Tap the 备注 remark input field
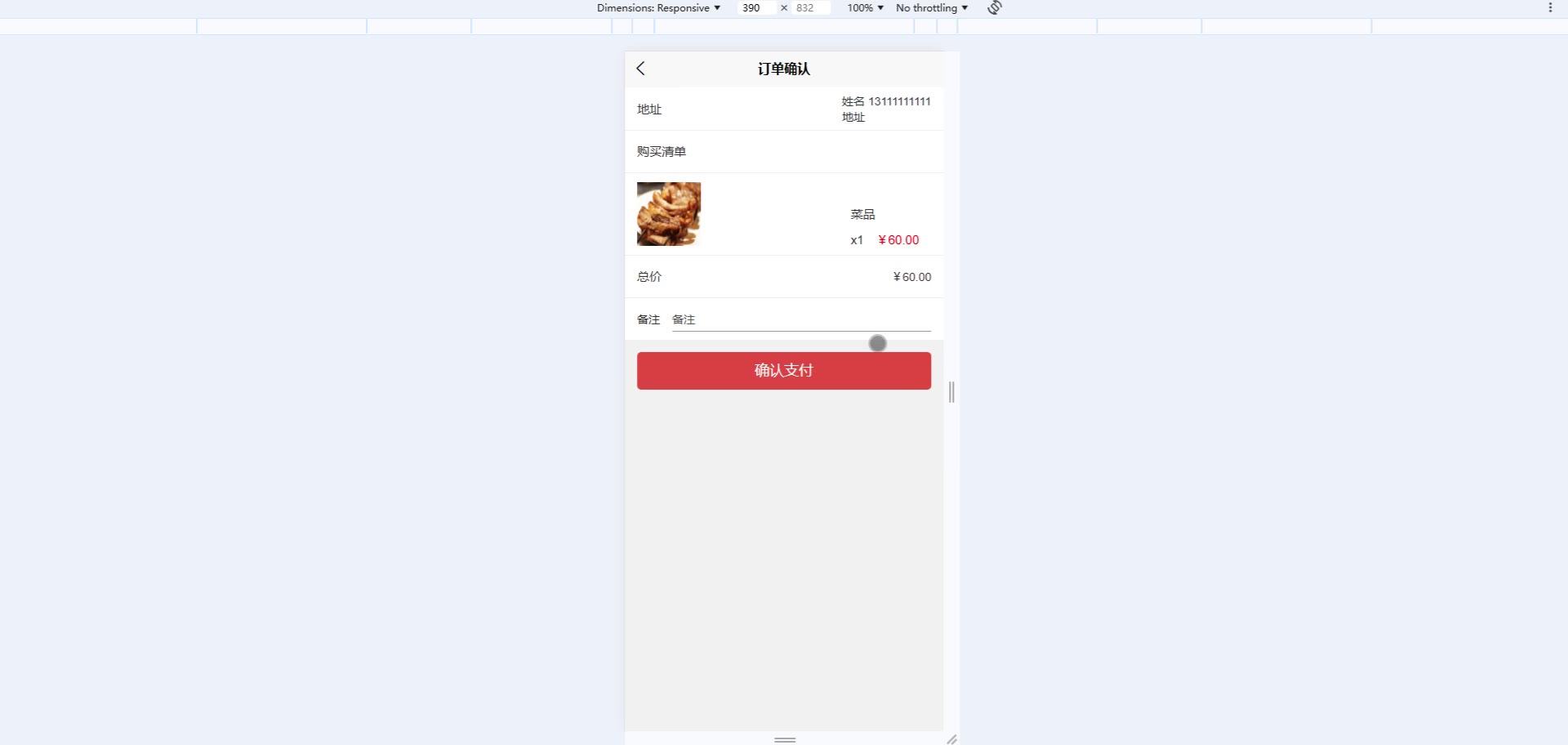The image size is (1568, 745). click(x=800, y=319)
